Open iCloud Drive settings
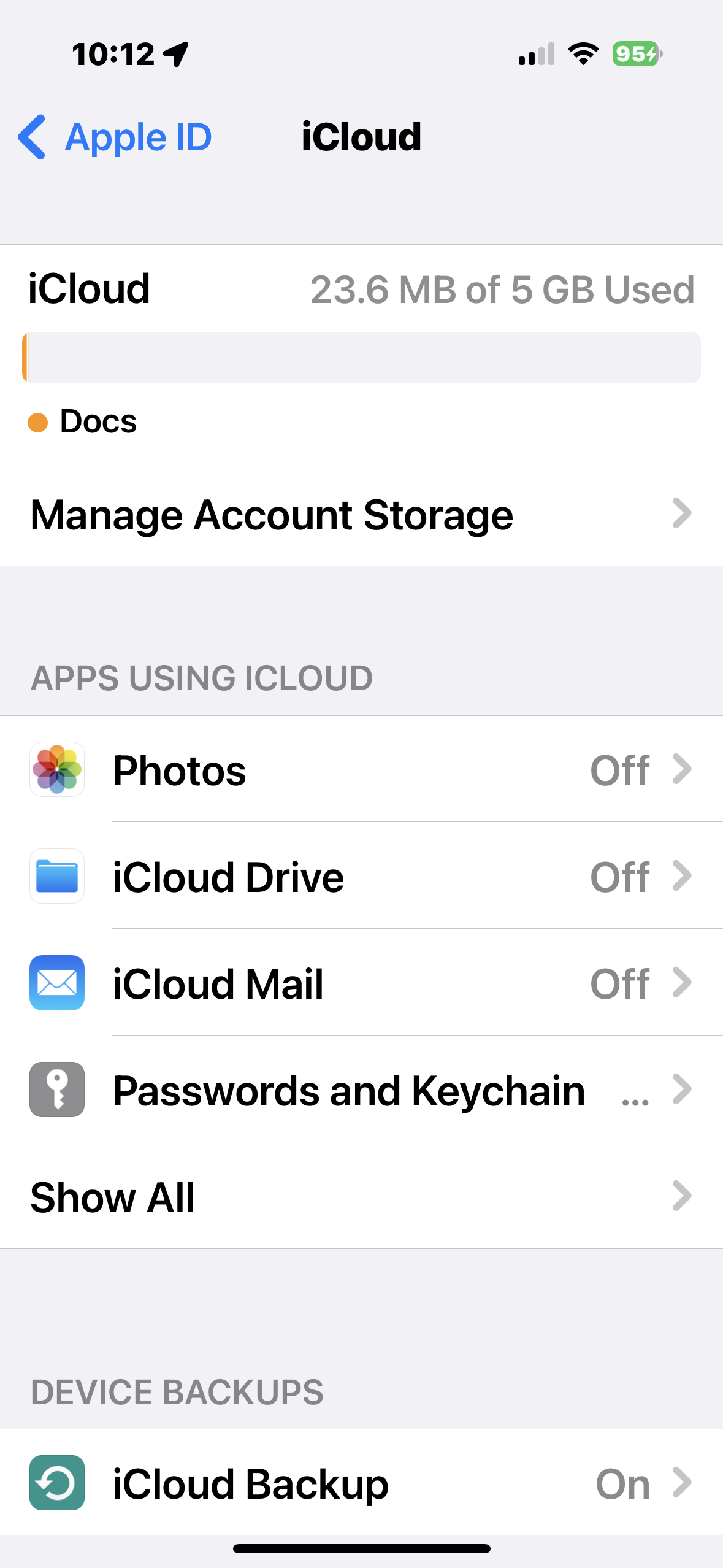This screenshot has height=1568, width=723. tap(361, 876)
